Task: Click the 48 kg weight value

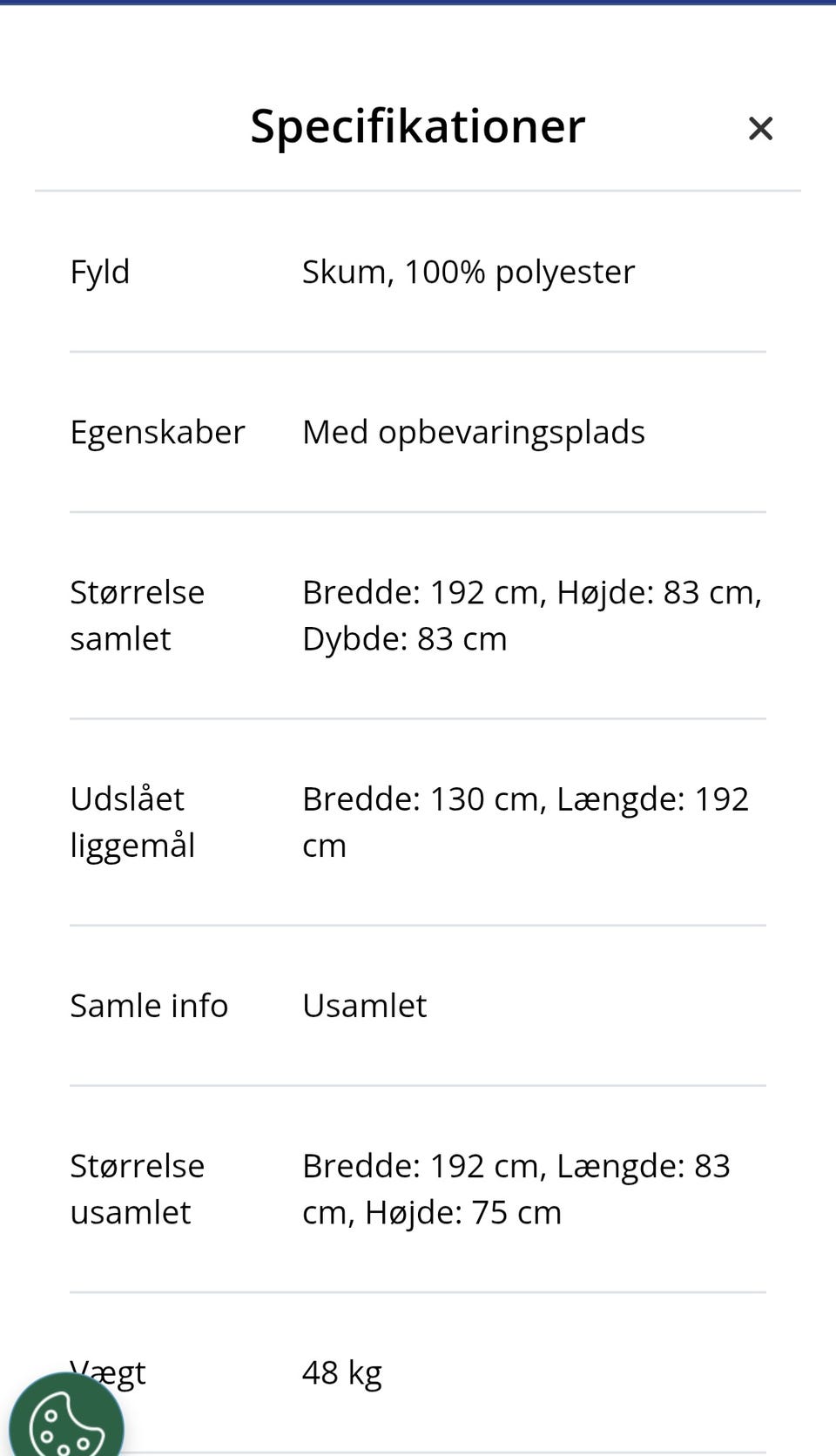Action: 342,1372
